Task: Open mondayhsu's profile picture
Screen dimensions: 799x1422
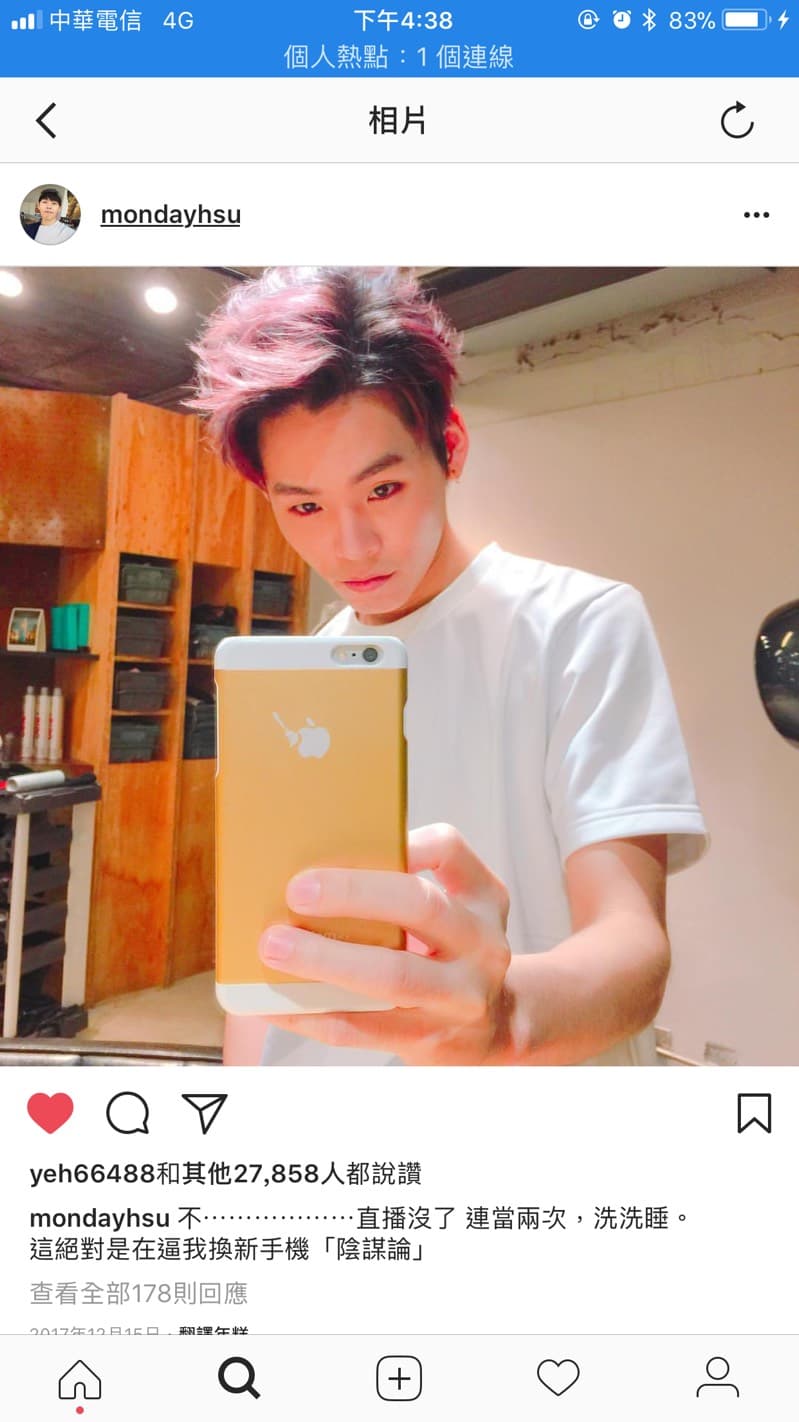Action: pyautogui.click(x=50, y=215)
